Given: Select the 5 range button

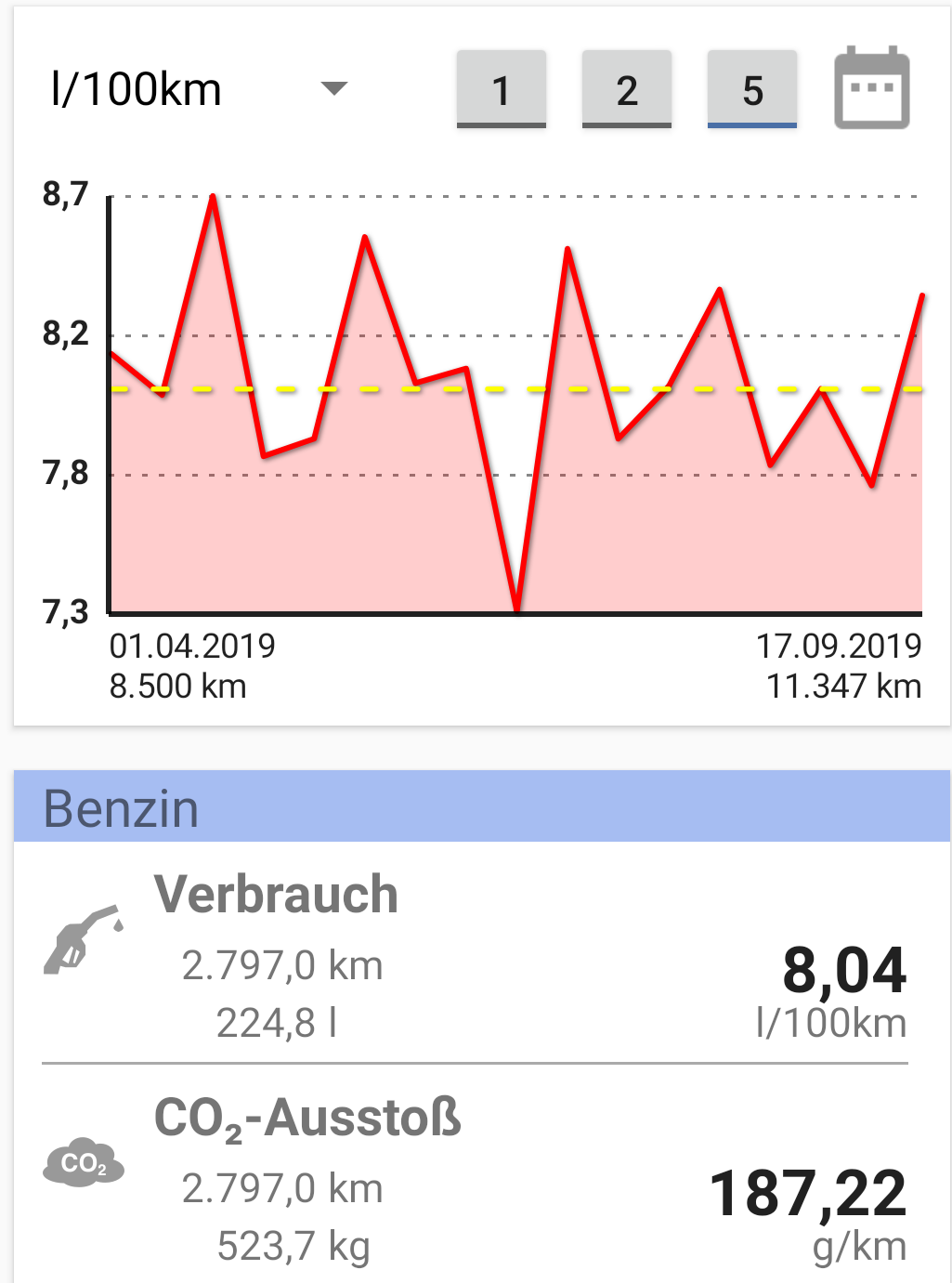Looking at the screenshot, I should [752, 90].
